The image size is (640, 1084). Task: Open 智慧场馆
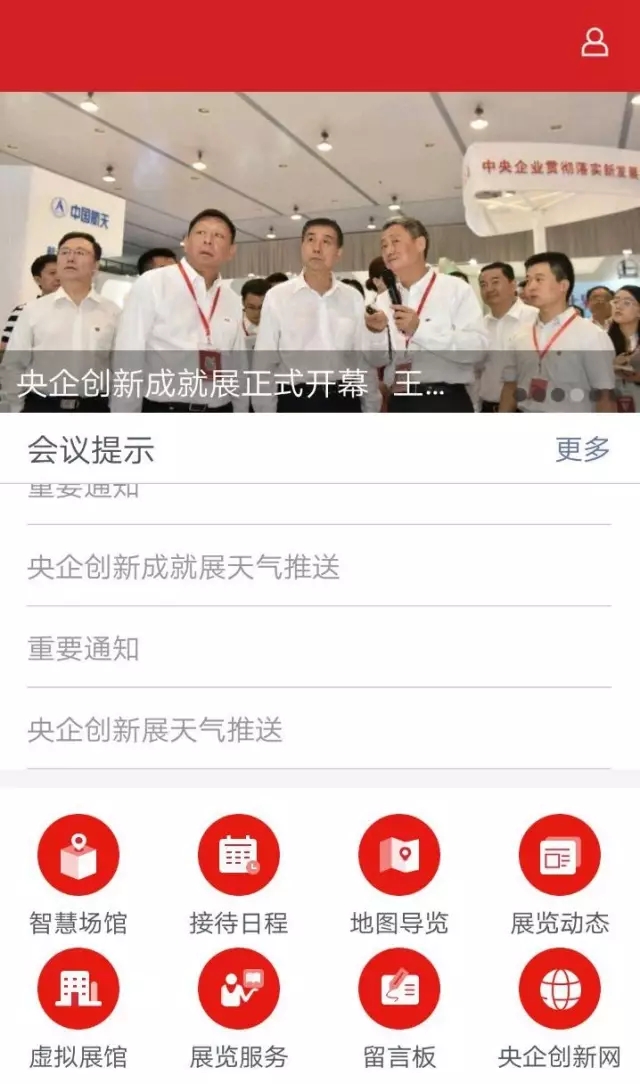(78, 856)
